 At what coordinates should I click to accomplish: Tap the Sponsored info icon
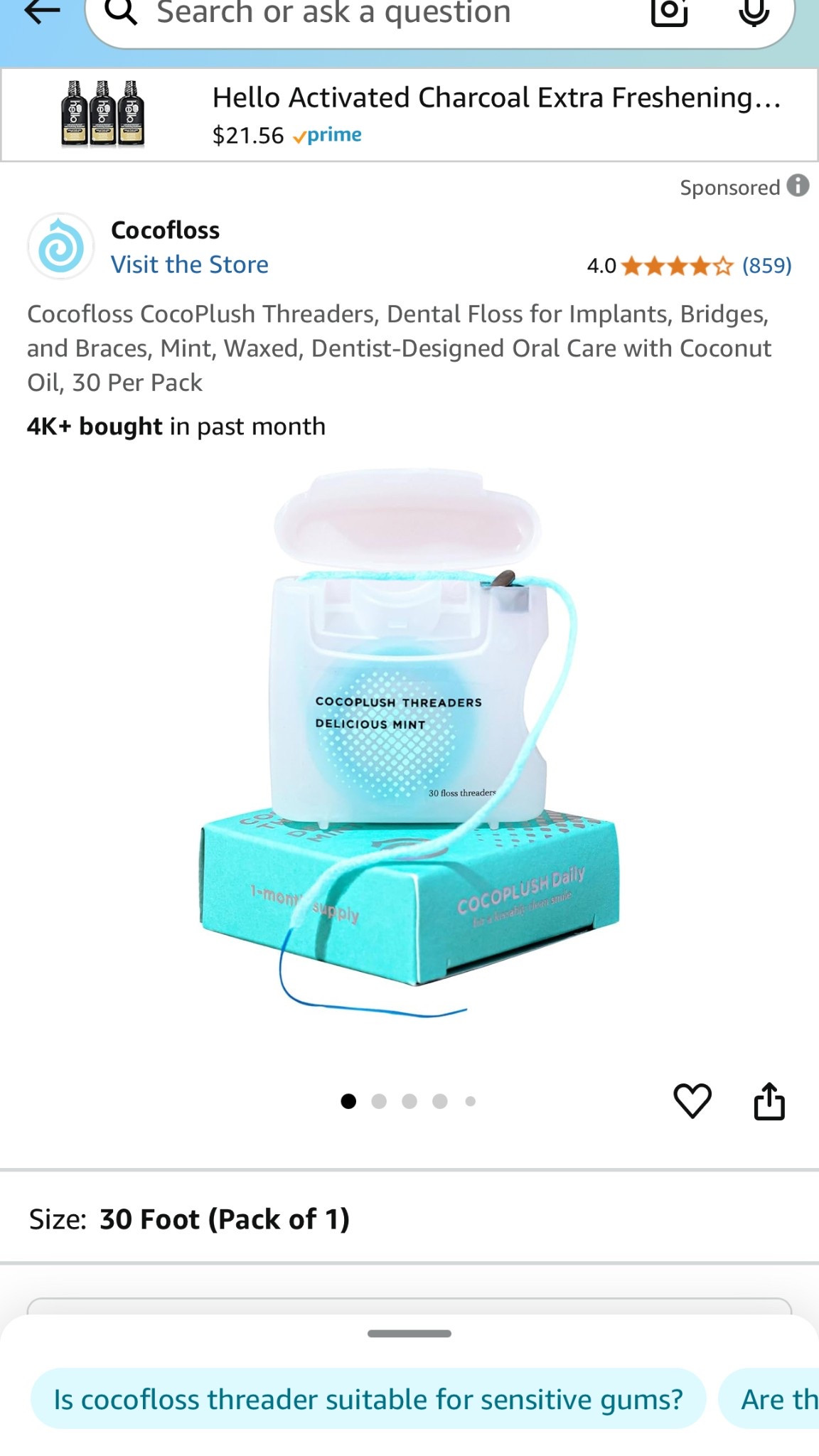[799, 187]
